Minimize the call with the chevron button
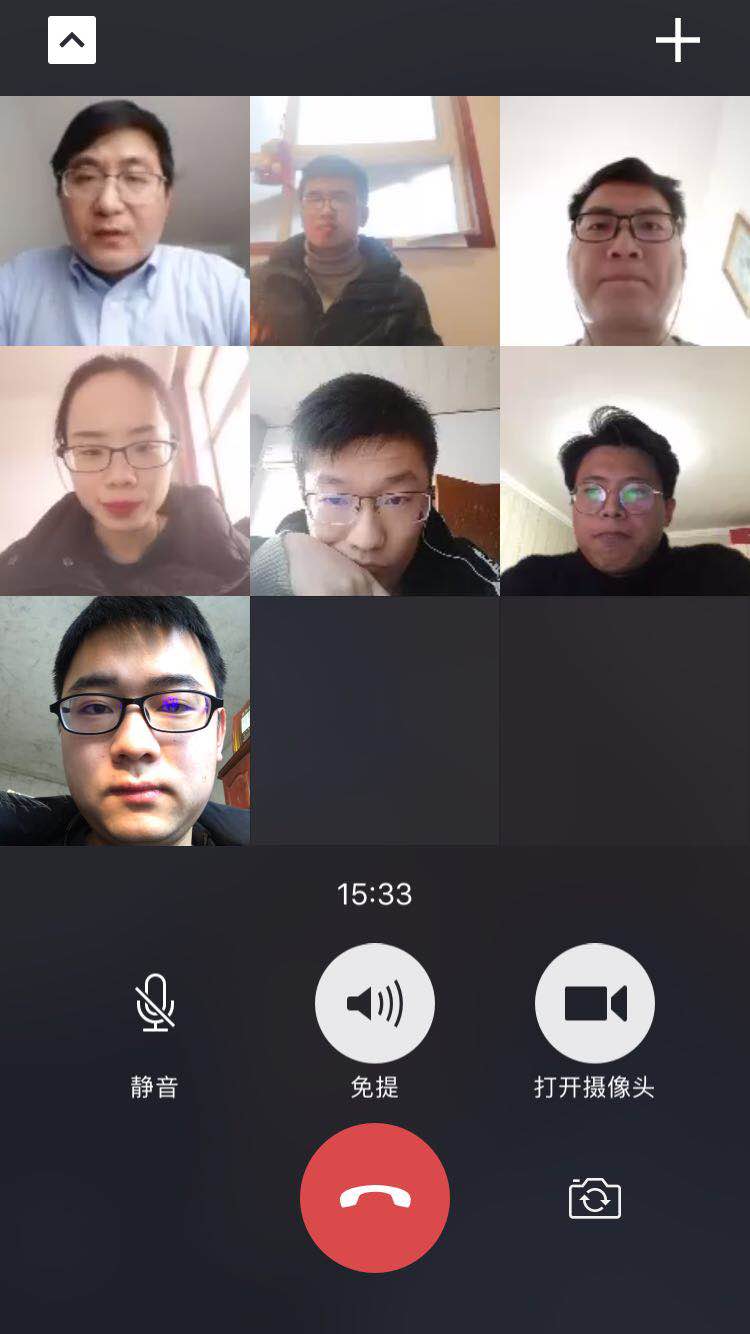Viewport: 750px width, 1334px height. [72, 40]
